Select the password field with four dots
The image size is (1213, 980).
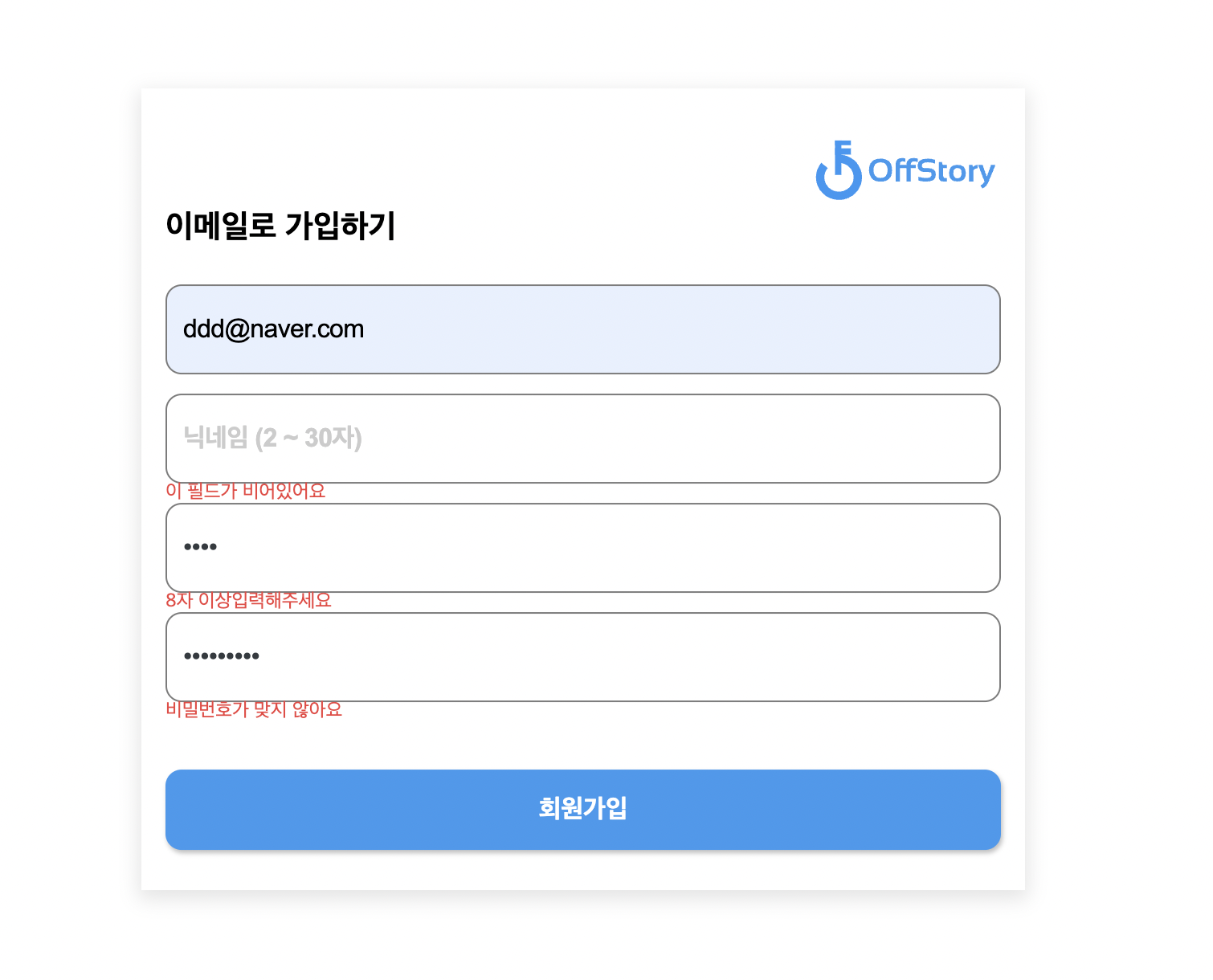point(582,548)
